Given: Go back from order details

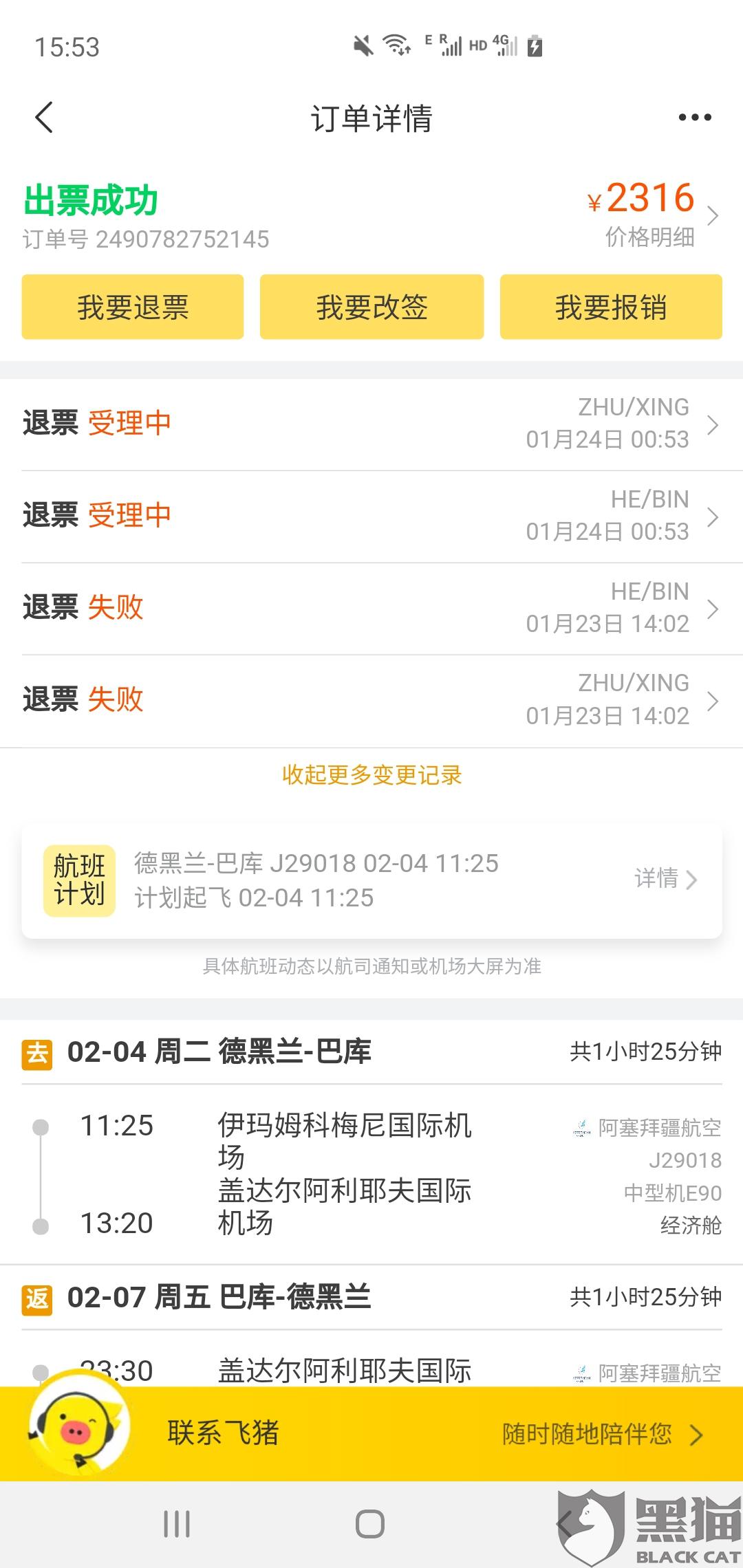Looking at the screenshot, I should [44, 117].
